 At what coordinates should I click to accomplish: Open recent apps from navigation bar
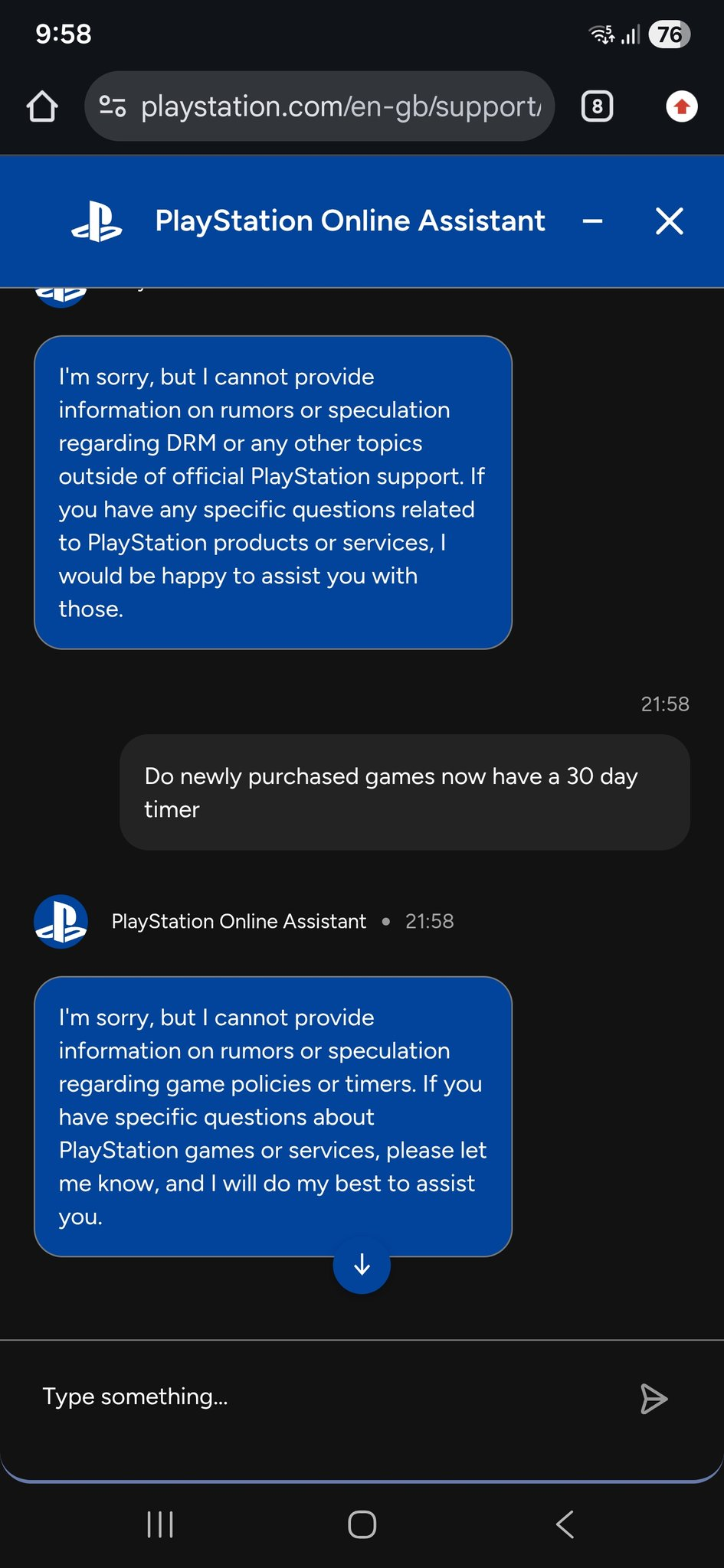pos(160,1524)
